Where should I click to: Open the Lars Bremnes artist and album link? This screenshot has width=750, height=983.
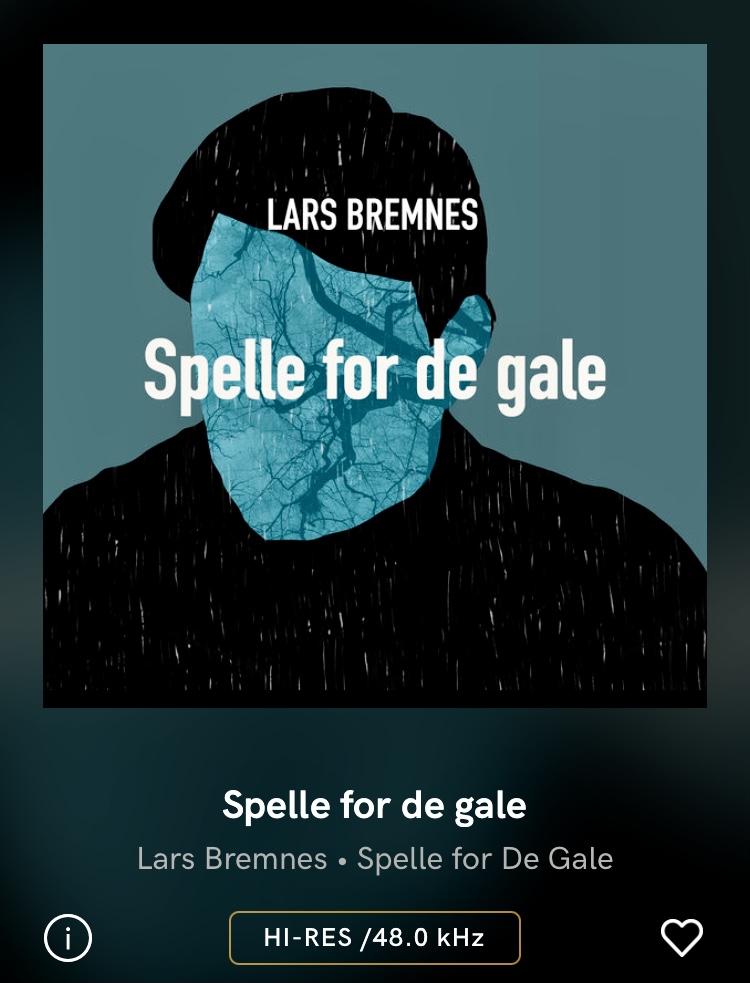click(x=375, y=858)
